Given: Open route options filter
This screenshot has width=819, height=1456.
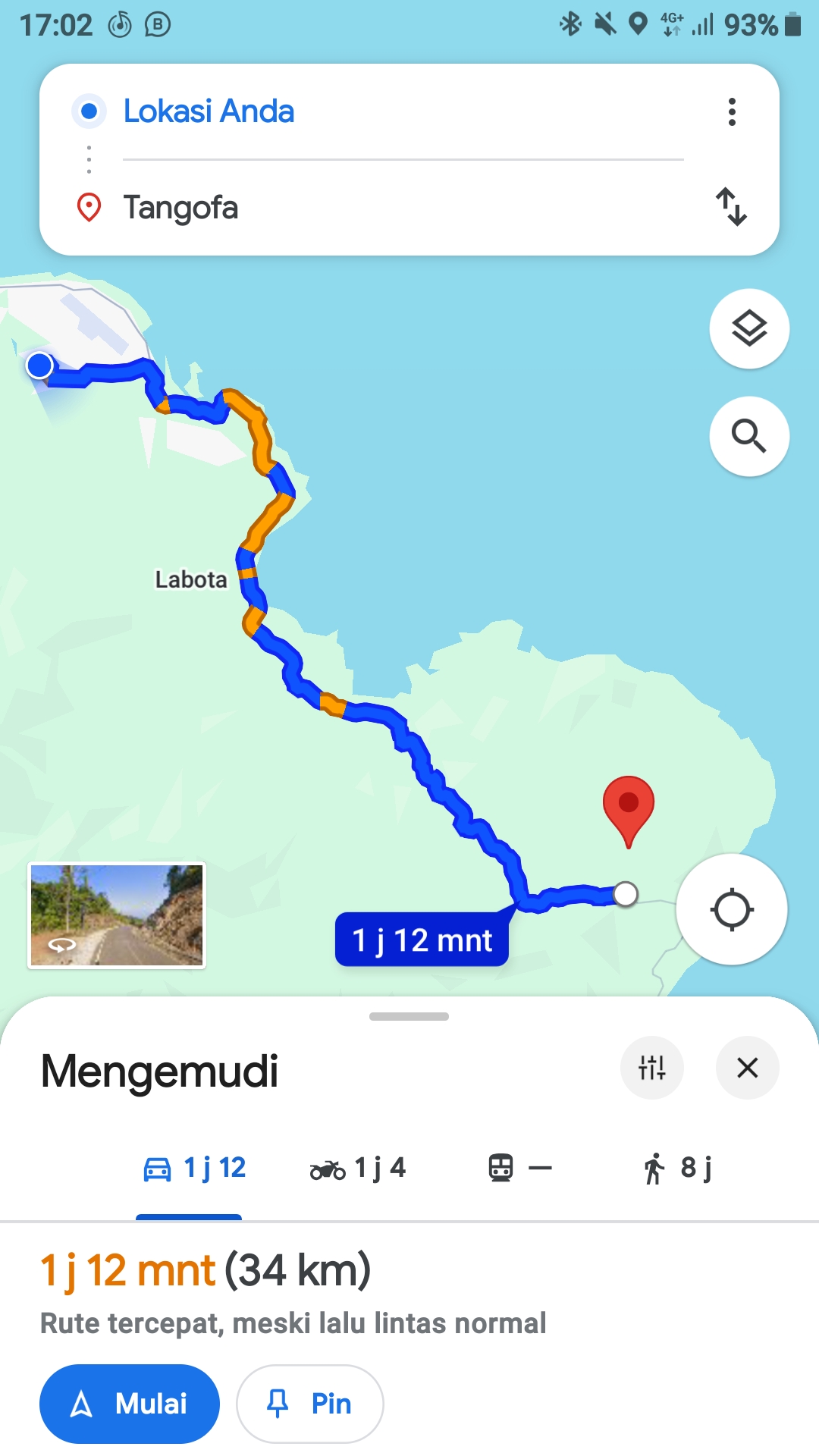Looking at the screenshot, I should [652, 1068].
